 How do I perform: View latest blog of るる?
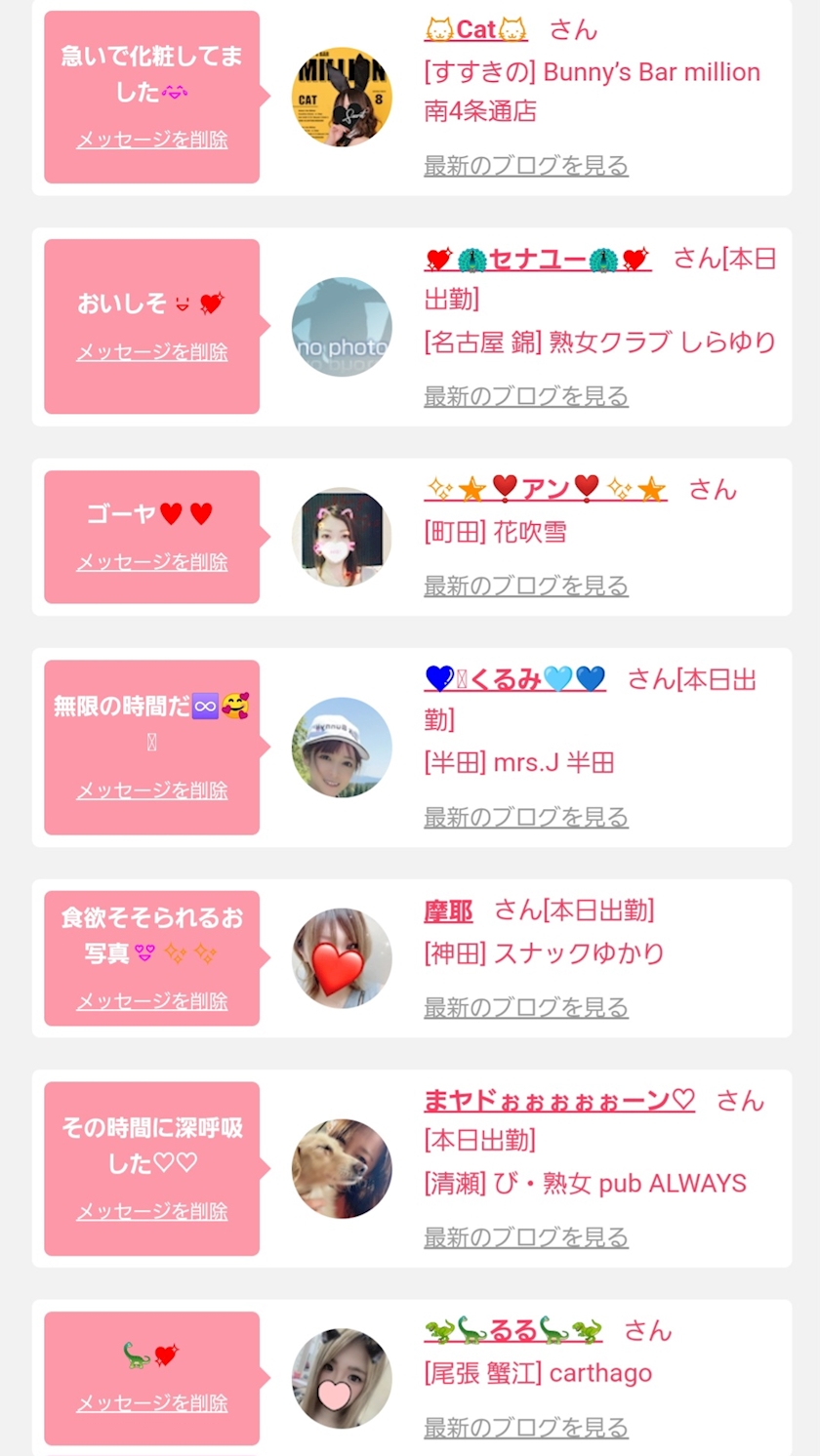[x=525, y=1427]
